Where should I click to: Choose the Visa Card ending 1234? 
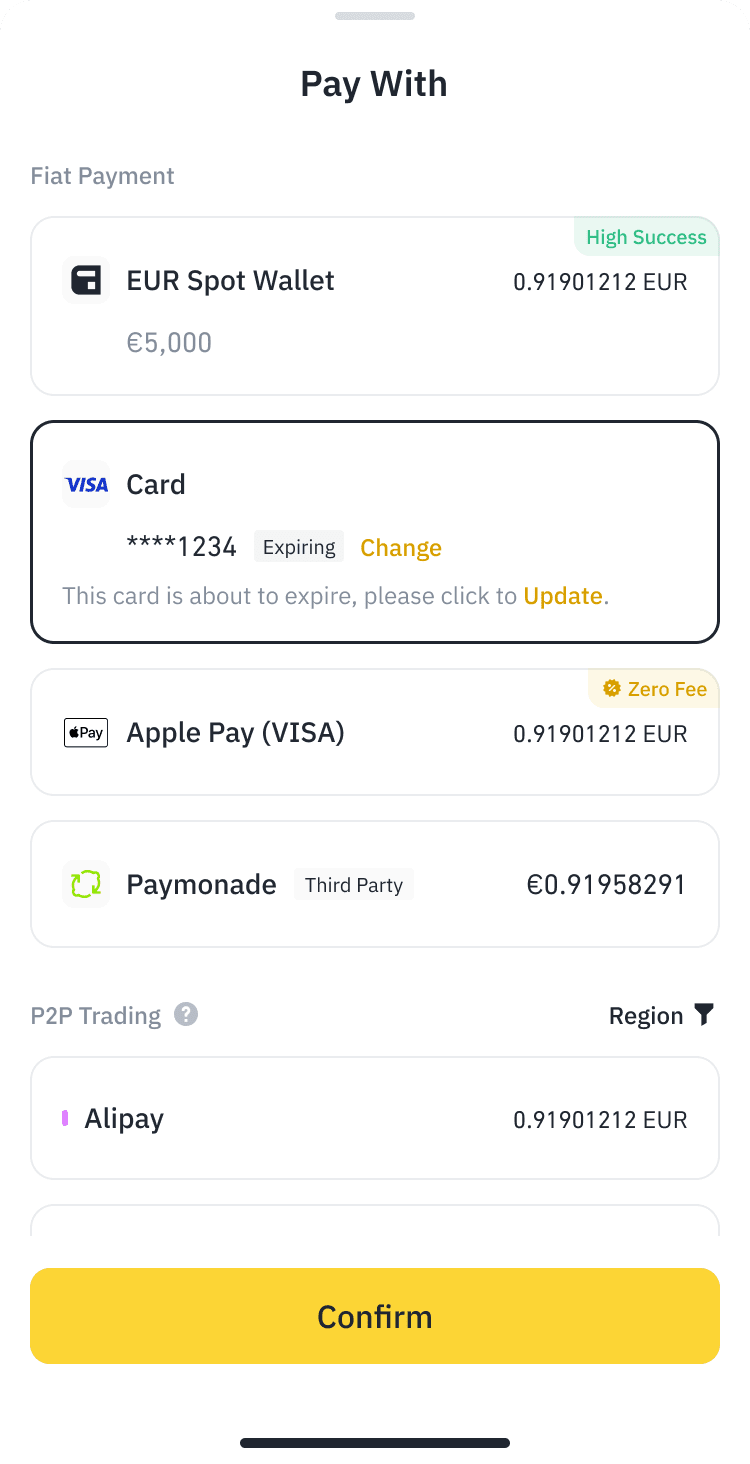point(375,485)
